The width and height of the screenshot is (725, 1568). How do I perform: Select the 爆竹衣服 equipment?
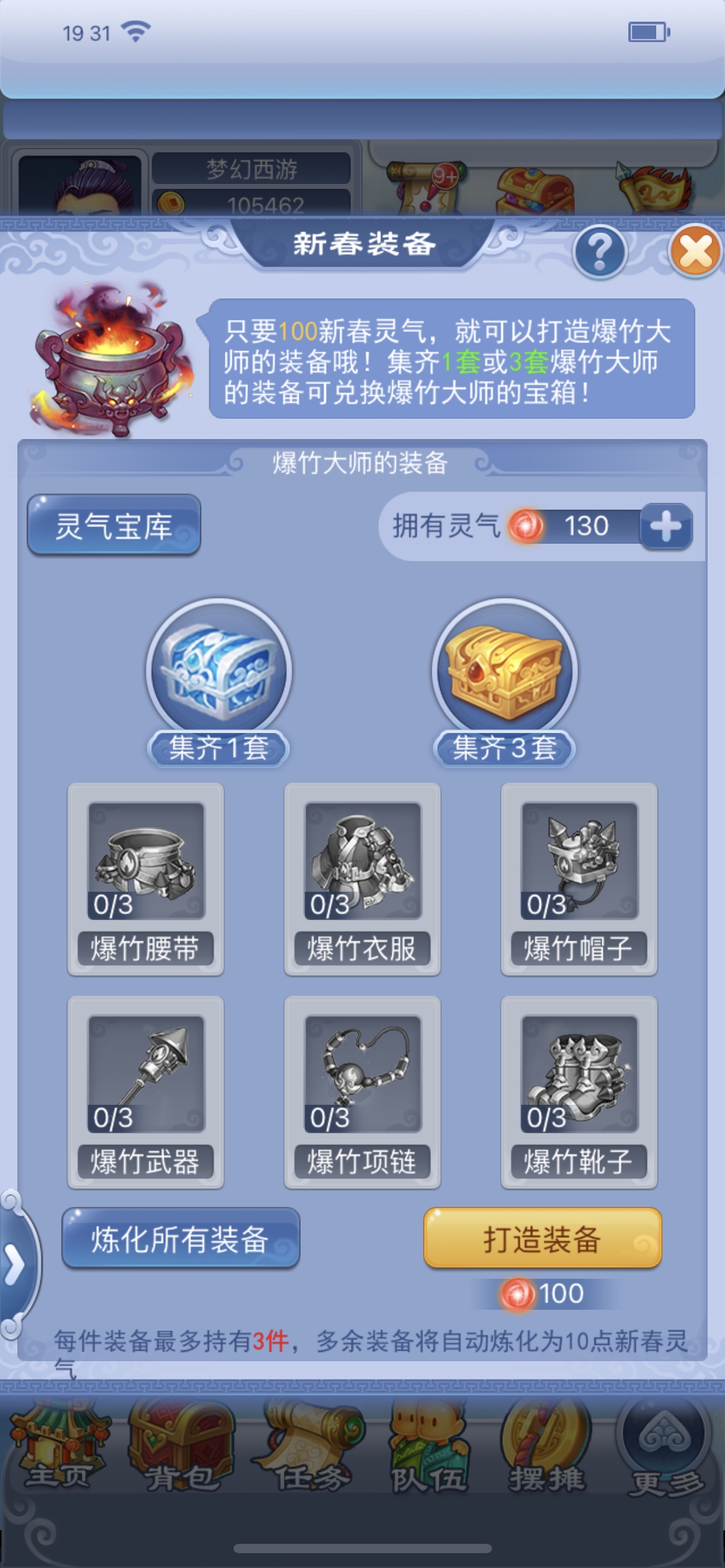click(362, 878)
